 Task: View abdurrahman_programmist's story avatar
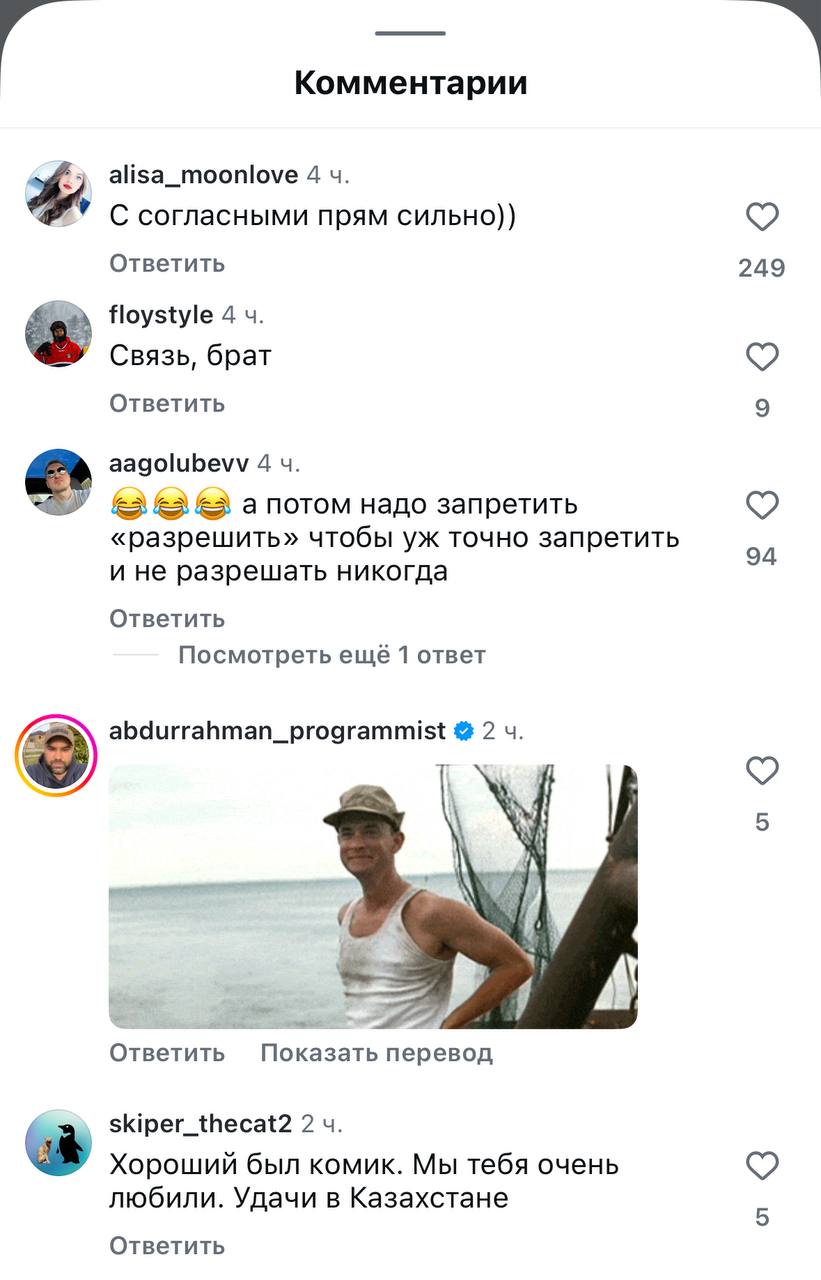(x=56, y=755)
